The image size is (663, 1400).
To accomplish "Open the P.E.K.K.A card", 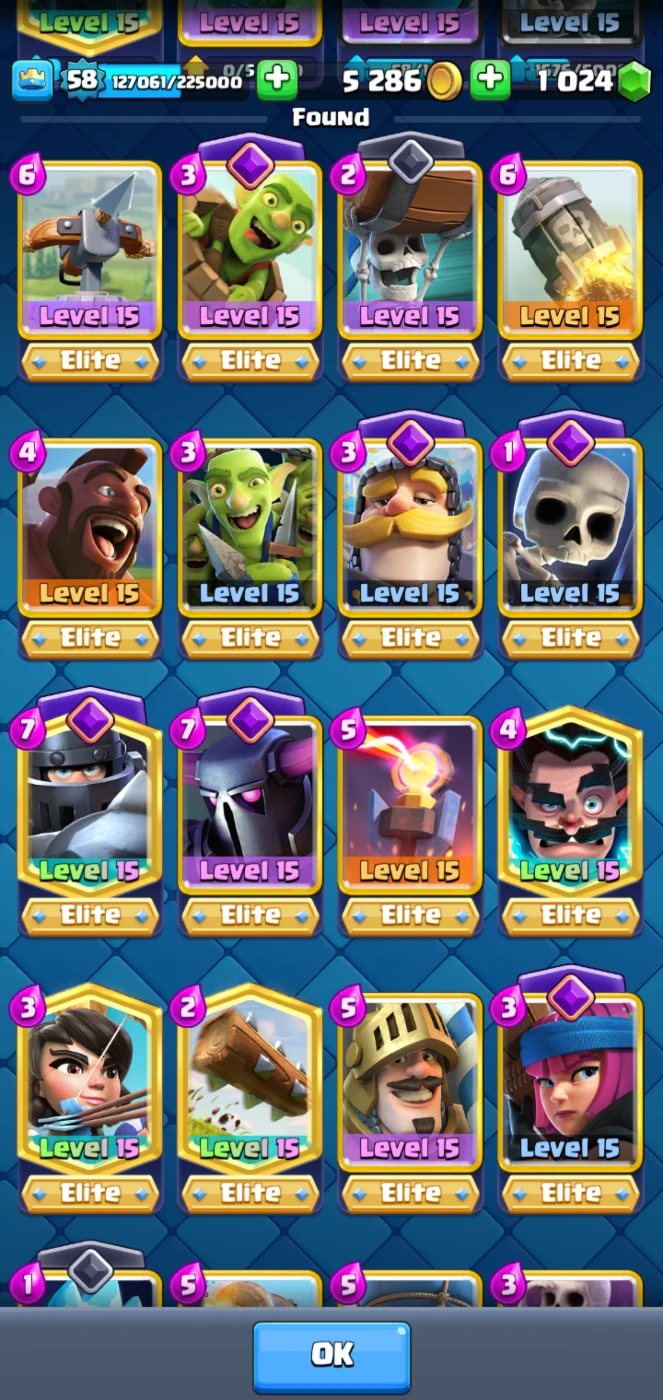I will click(250, 805).
